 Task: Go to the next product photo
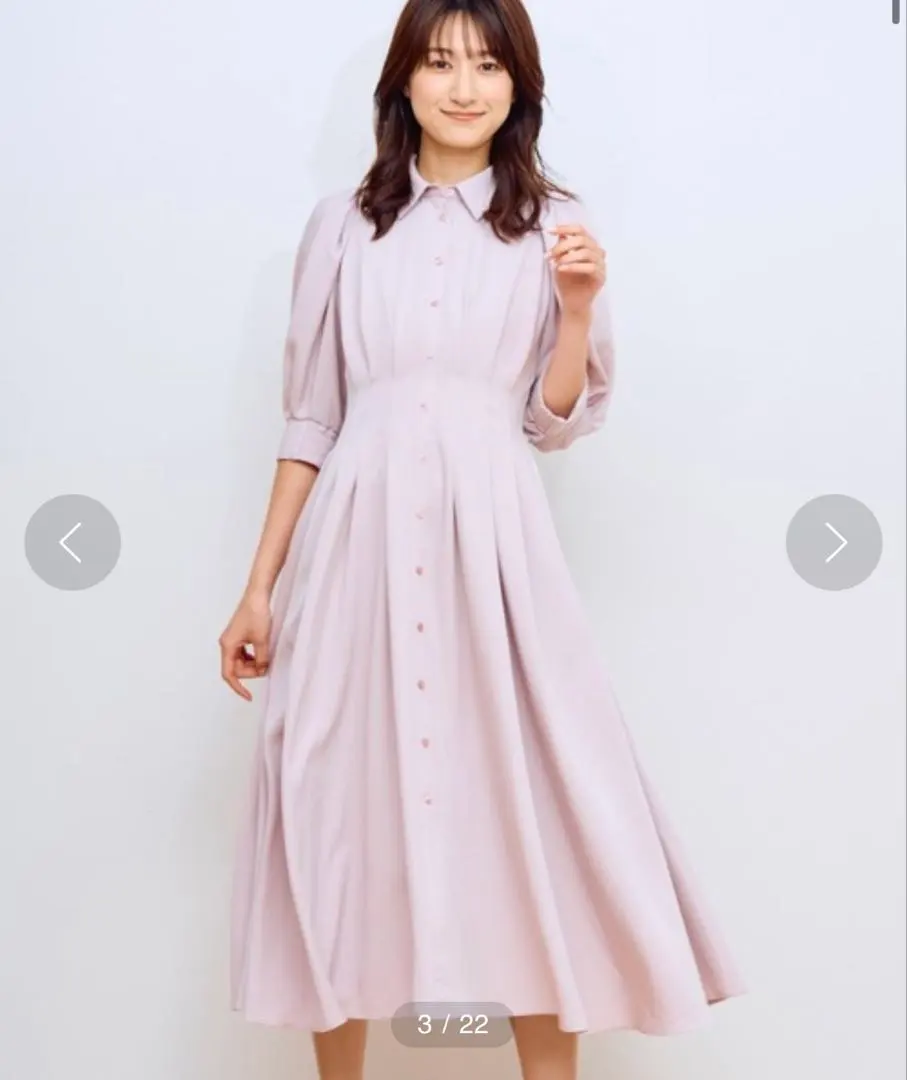click(x=834, y=542)
